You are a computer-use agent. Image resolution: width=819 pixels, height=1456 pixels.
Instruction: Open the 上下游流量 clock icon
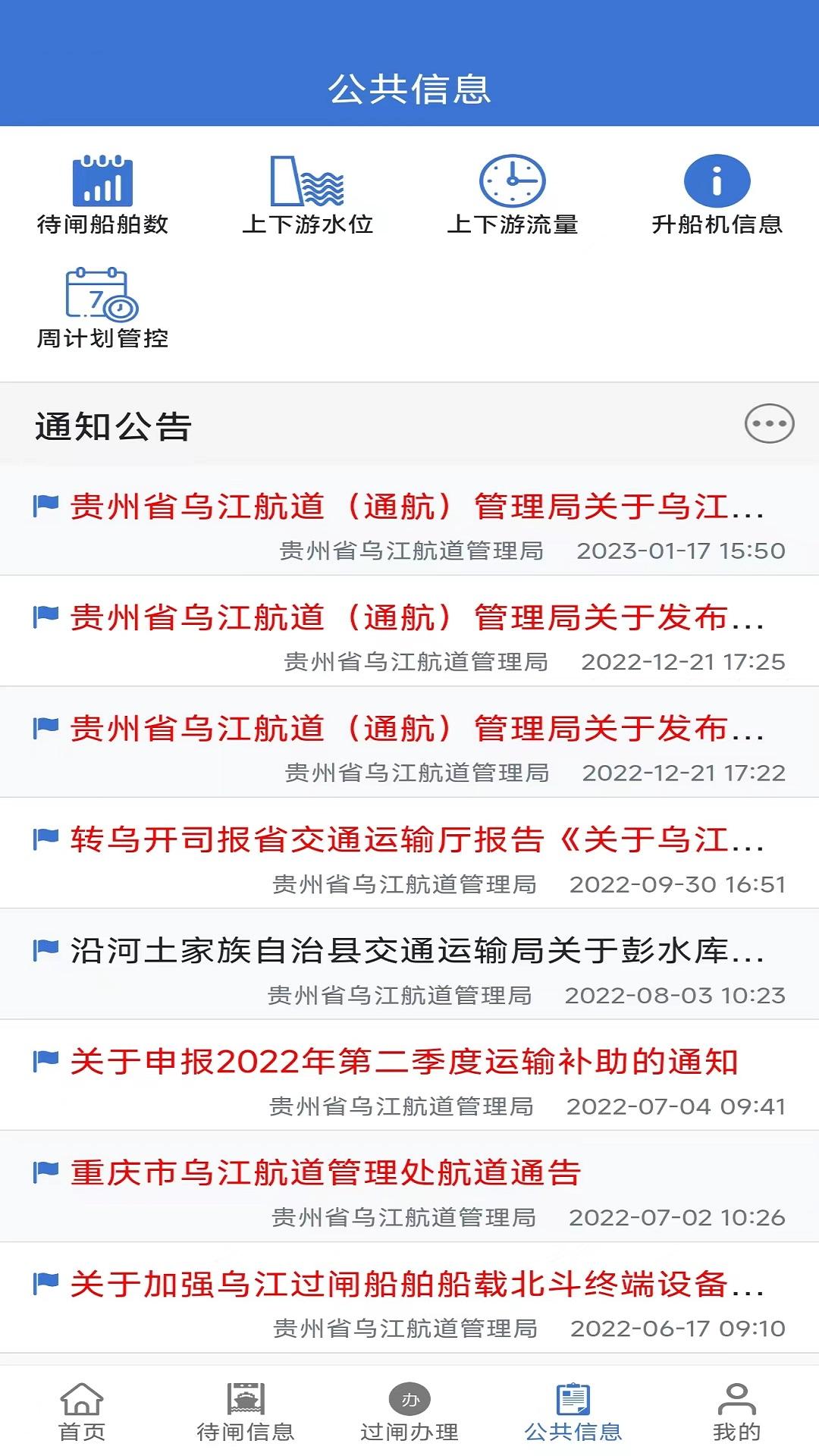point(514,182)
